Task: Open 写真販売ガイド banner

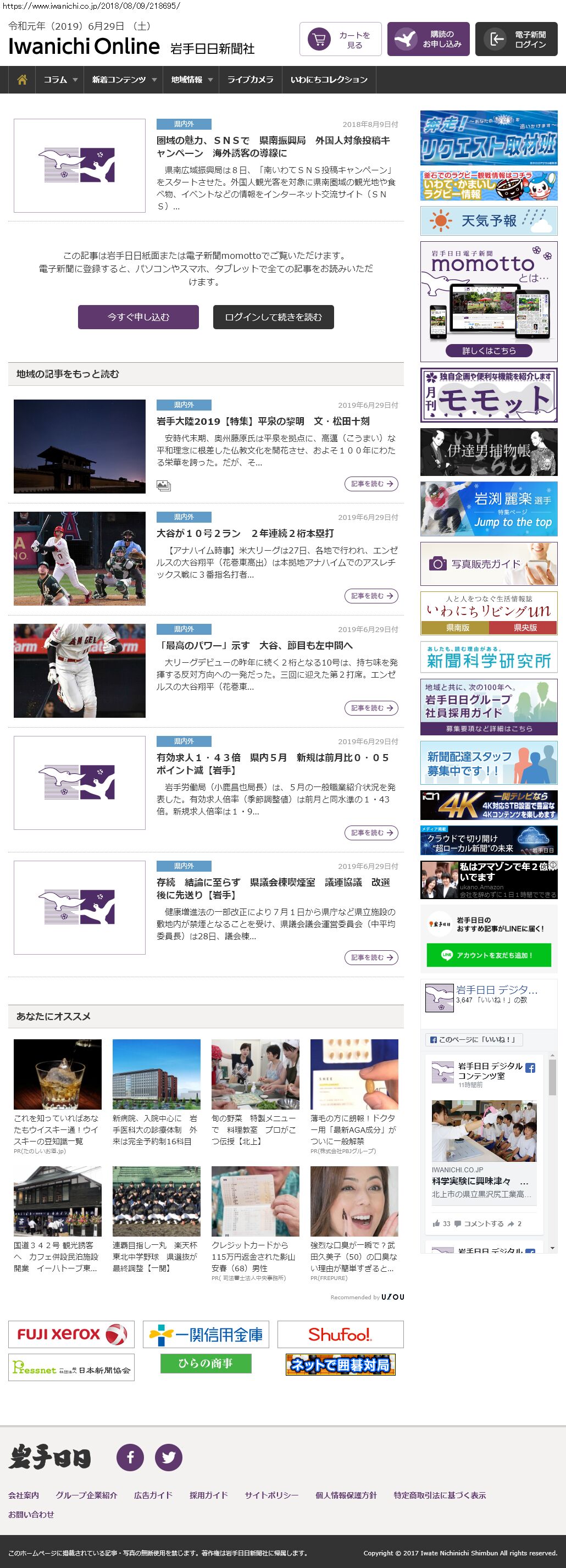Action: [489, 564]
